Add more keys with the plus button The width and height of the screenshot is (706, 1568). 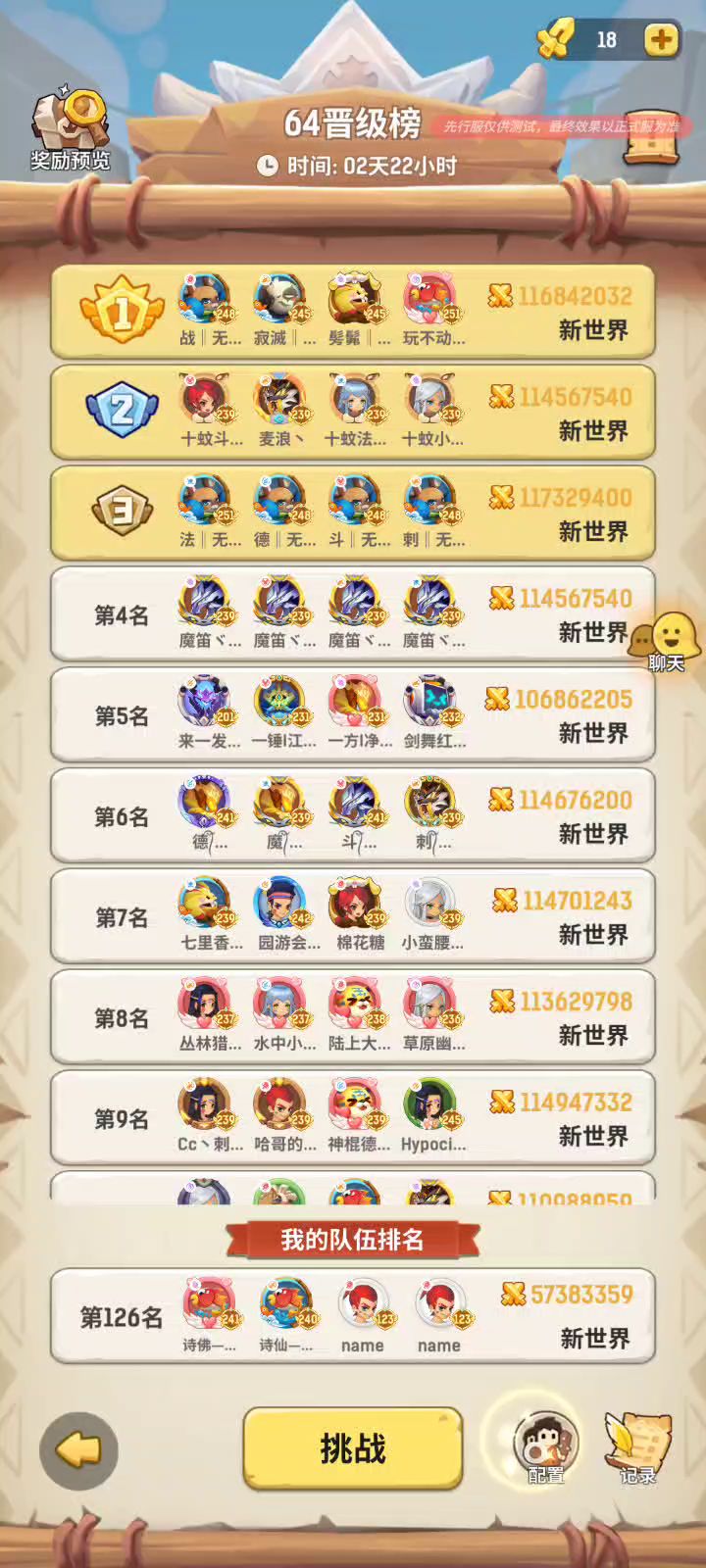point(661,39)
